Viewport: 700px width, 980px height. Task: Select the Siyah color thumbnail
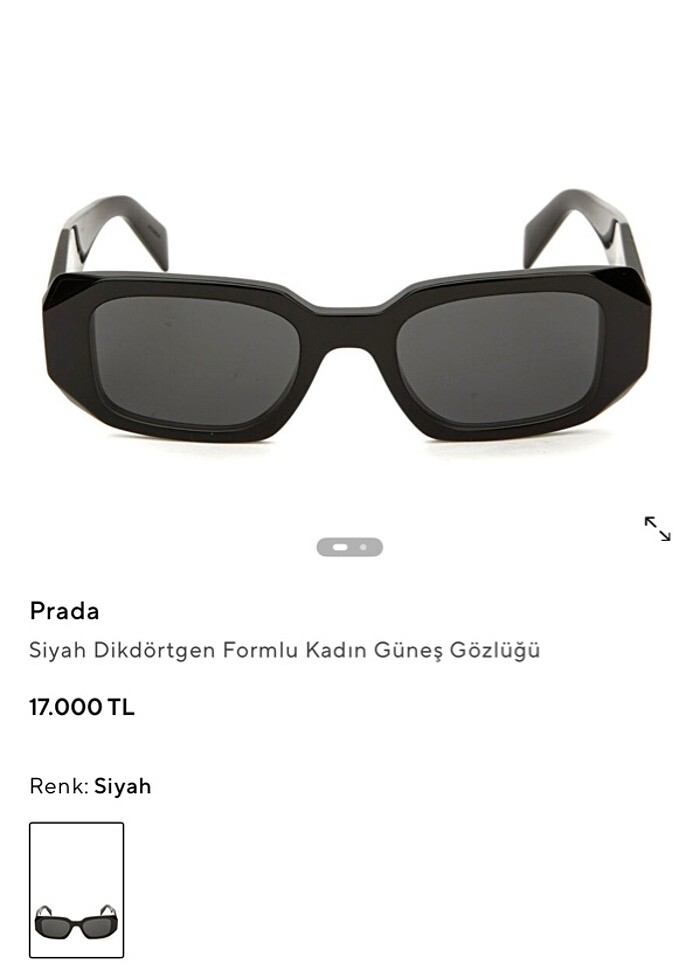[77, 889]
